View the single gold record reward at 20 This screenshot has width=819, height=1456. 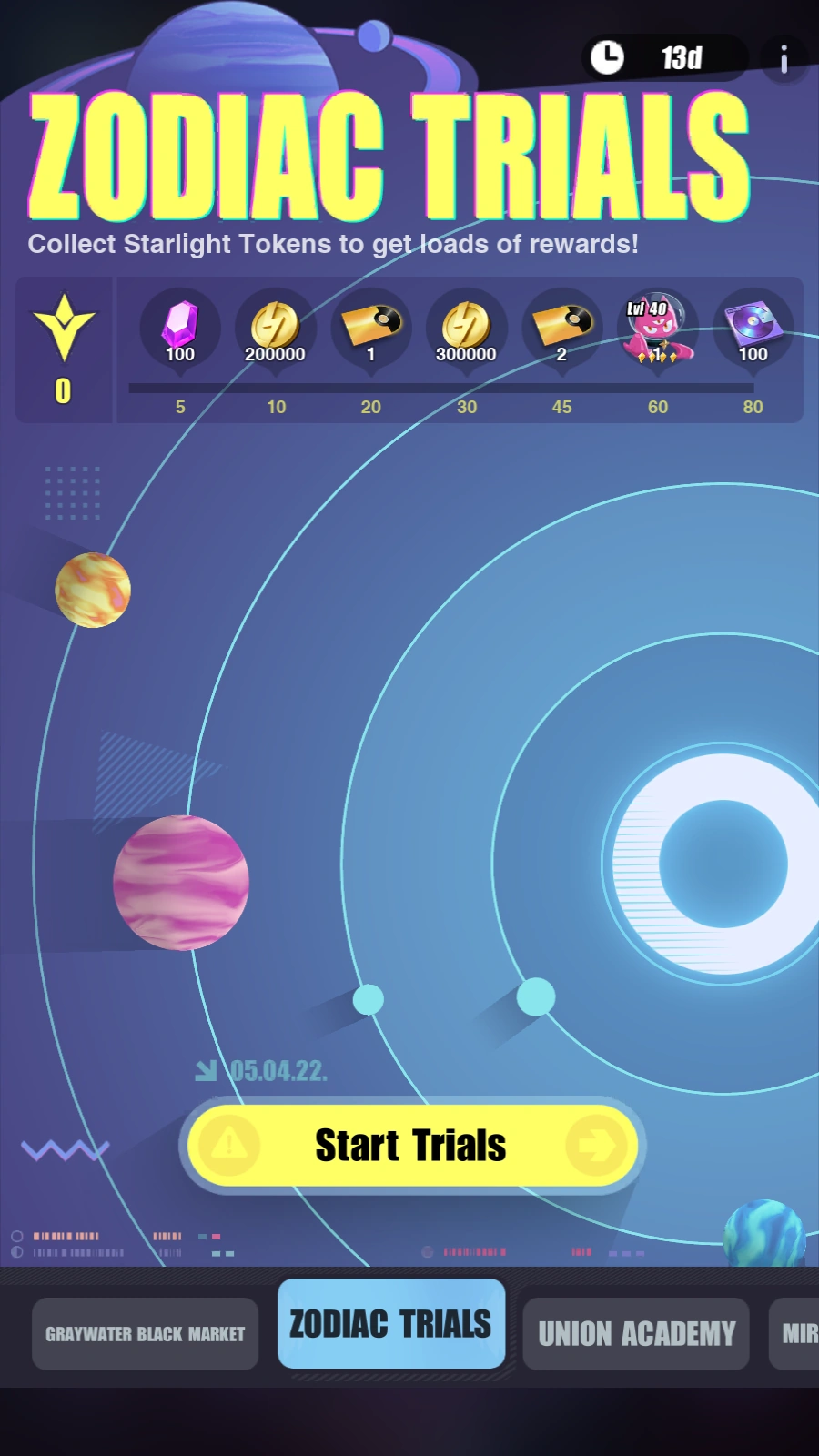[x=370, y=329]
